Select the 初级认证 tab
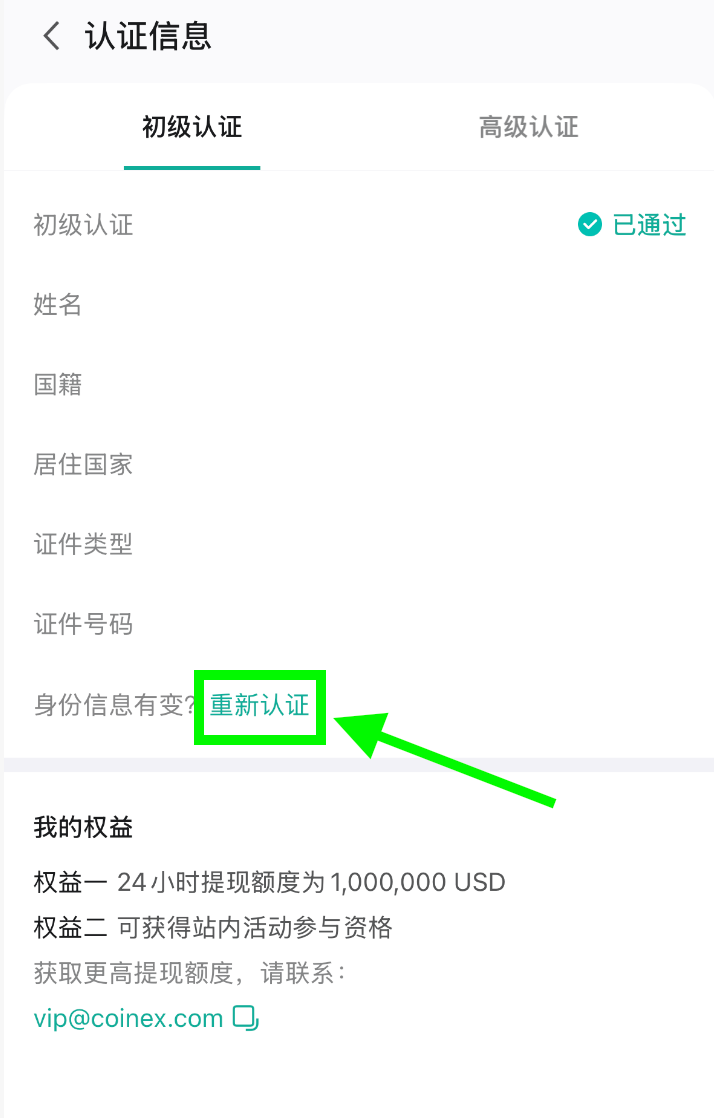 [x=192, y=128]
